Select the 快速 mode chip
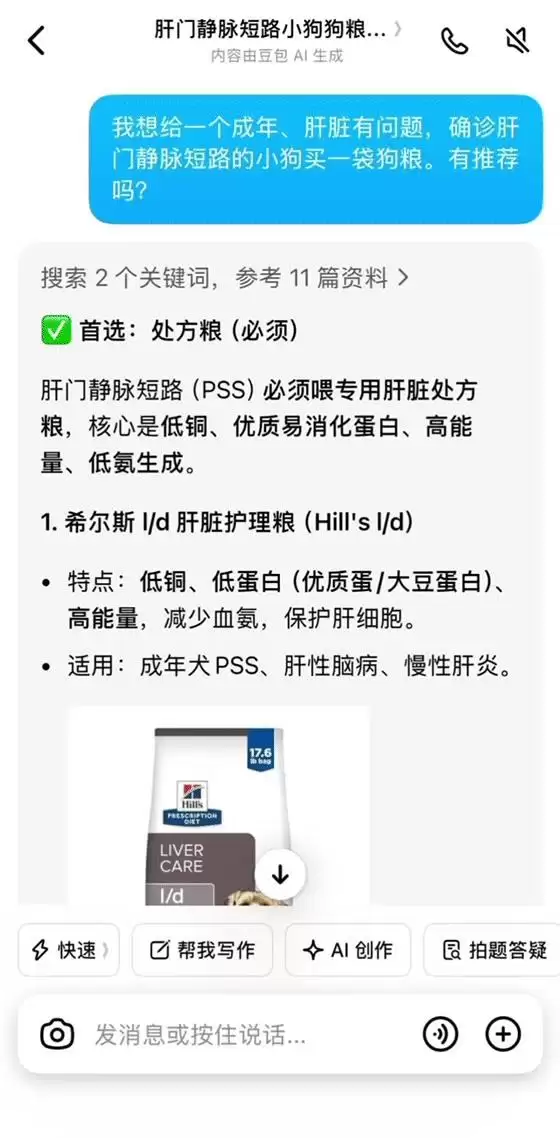 click(69, 950)
